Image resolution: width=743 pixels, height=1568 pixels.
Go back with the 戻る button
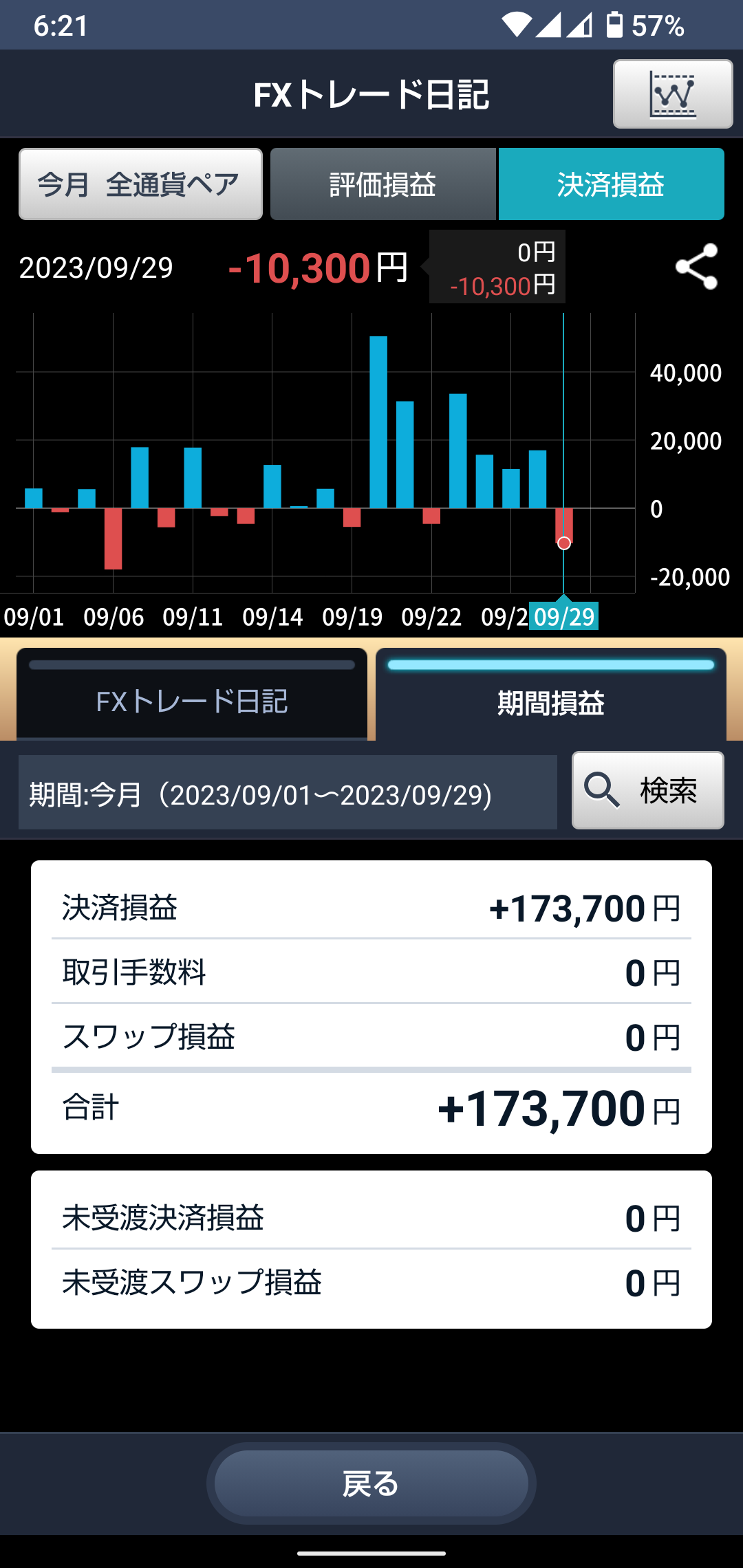(x=371, y=1483)
